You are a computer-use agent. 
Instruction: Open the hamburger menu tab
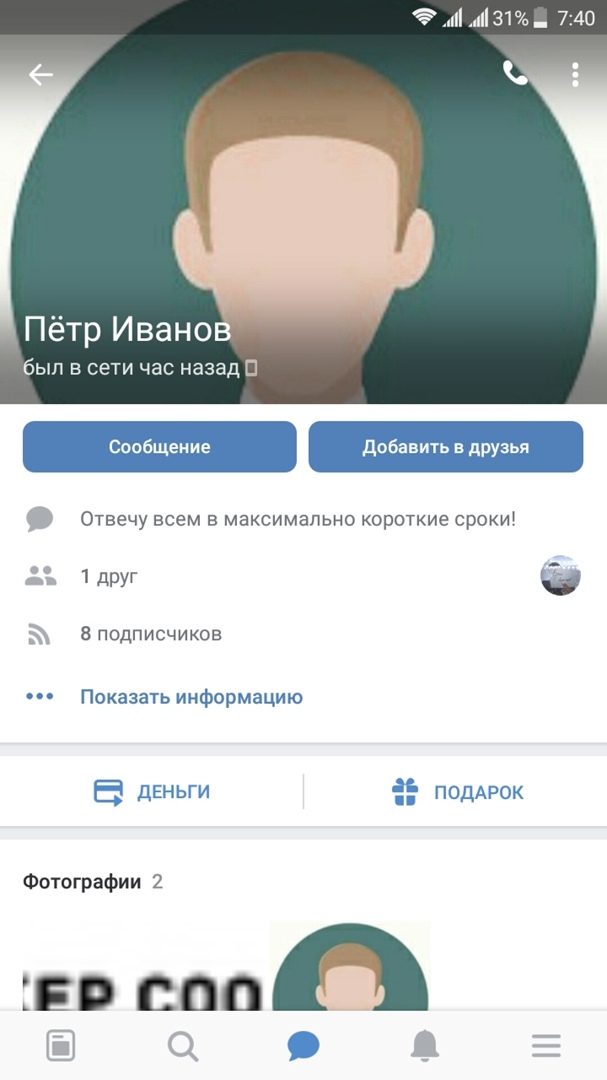pyautogui.click(x=546, y=1046)
